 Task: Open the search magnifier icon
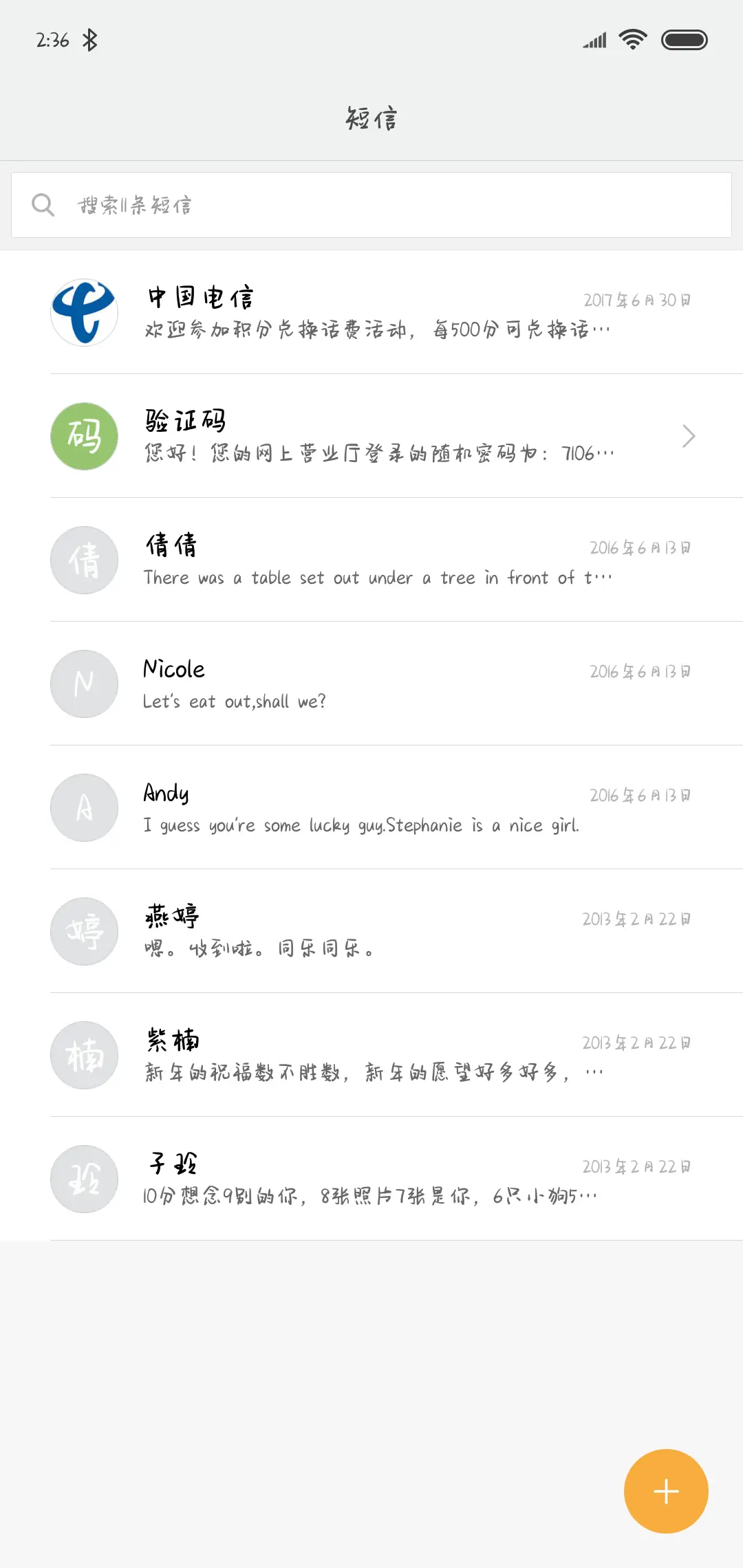point(43,204)
